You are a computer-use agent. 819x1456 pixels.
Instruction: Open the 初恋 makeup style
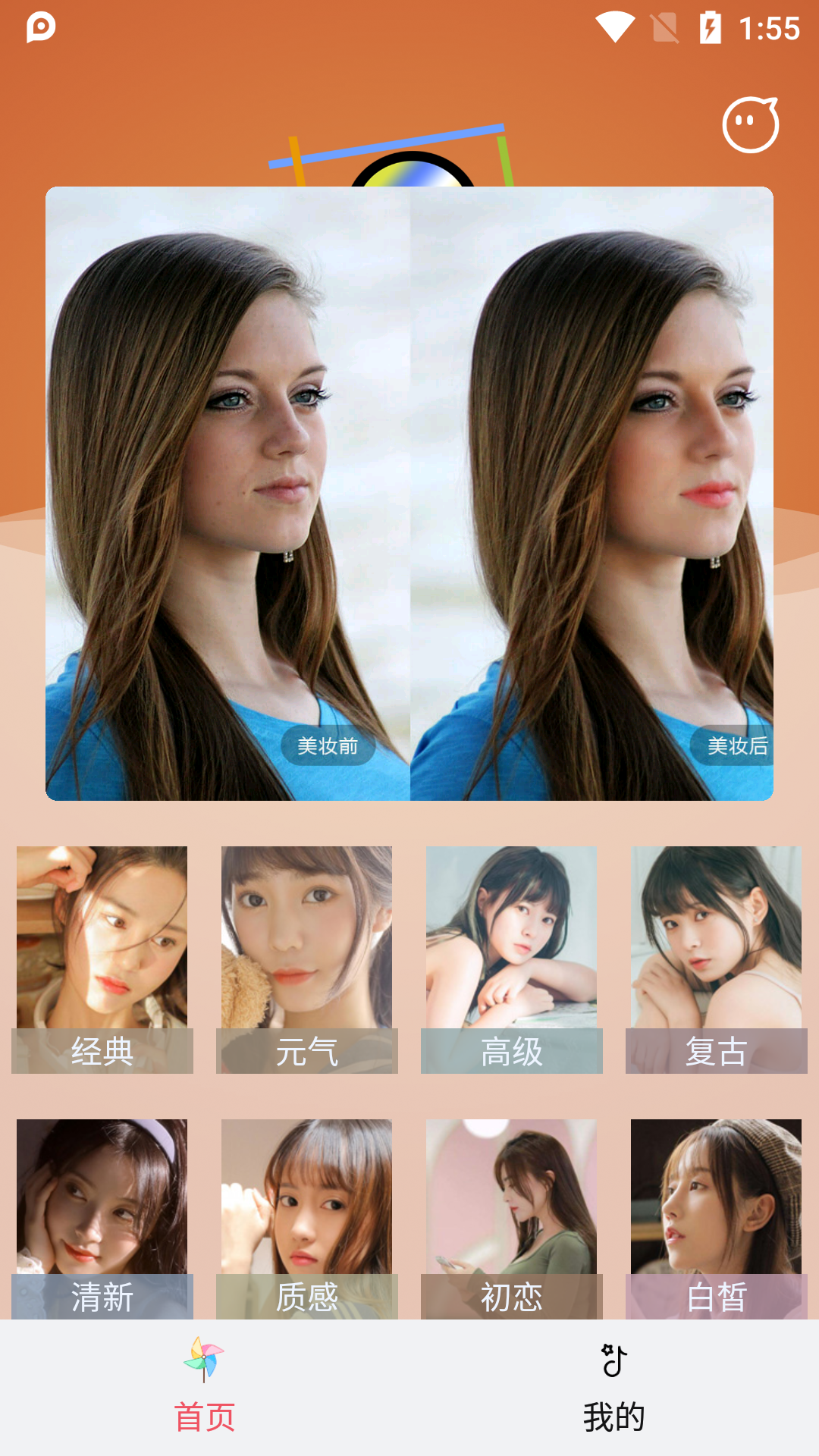[x=512, y=1219]
